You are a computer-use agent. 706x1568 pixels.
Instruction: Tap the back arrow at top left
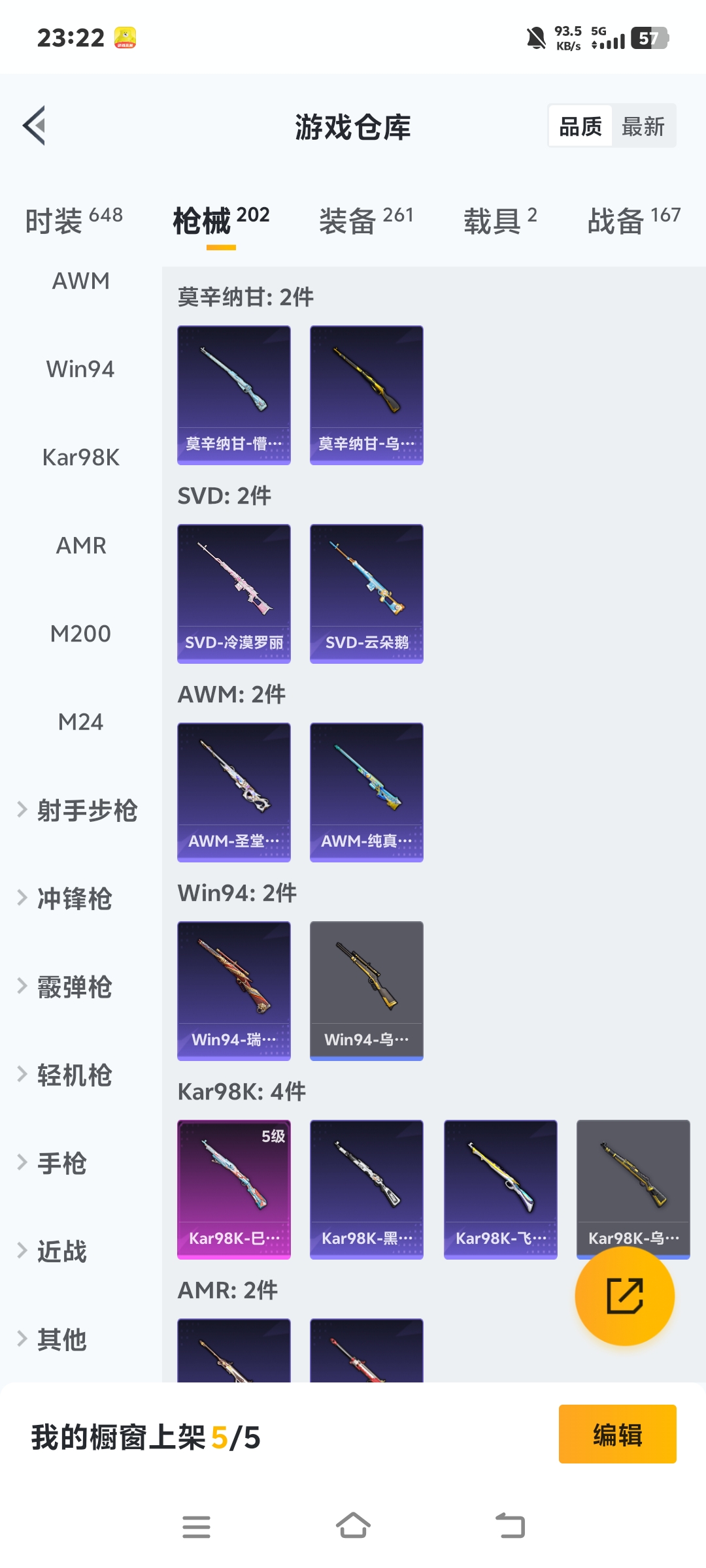pos(36,126)
